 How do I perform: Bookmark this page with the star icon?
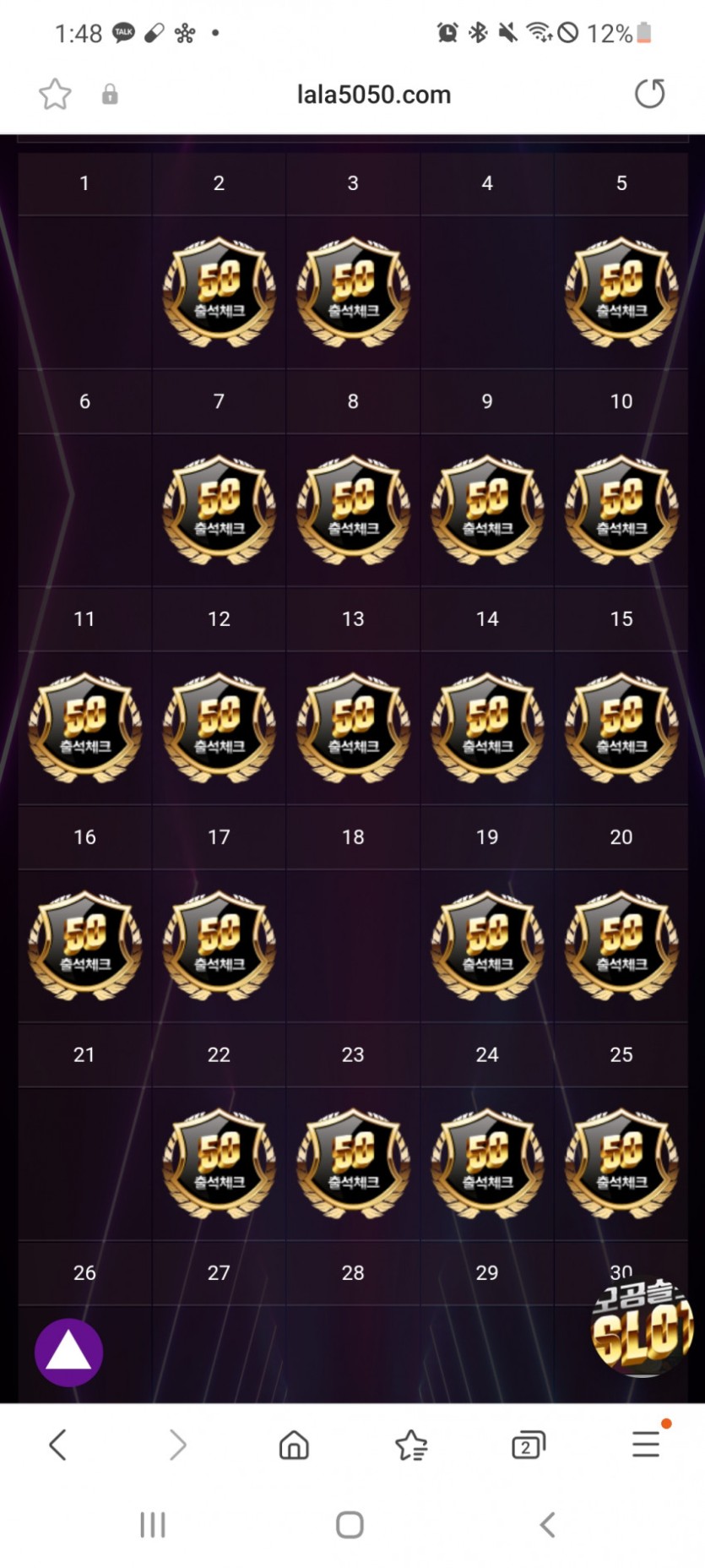[x=55, y=94]
